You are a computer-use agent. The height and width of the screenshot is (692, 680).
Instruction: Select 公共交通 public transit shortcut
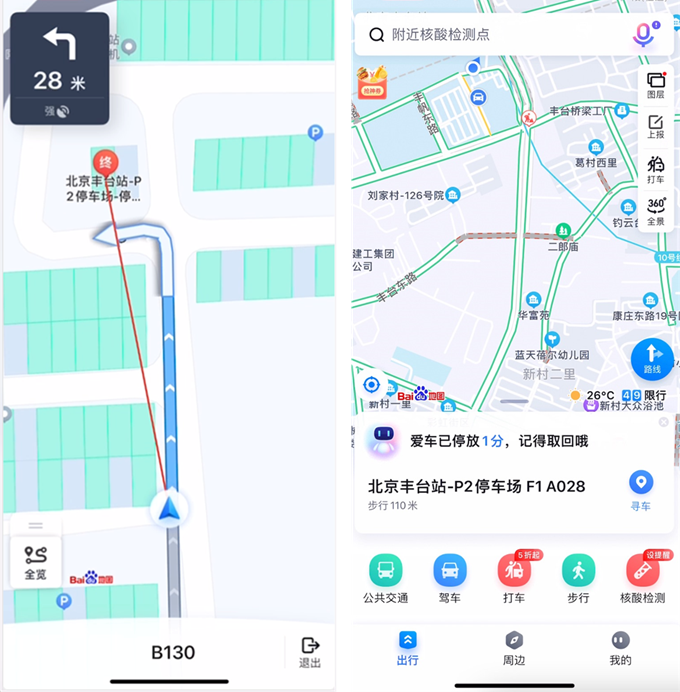(385, 579)
